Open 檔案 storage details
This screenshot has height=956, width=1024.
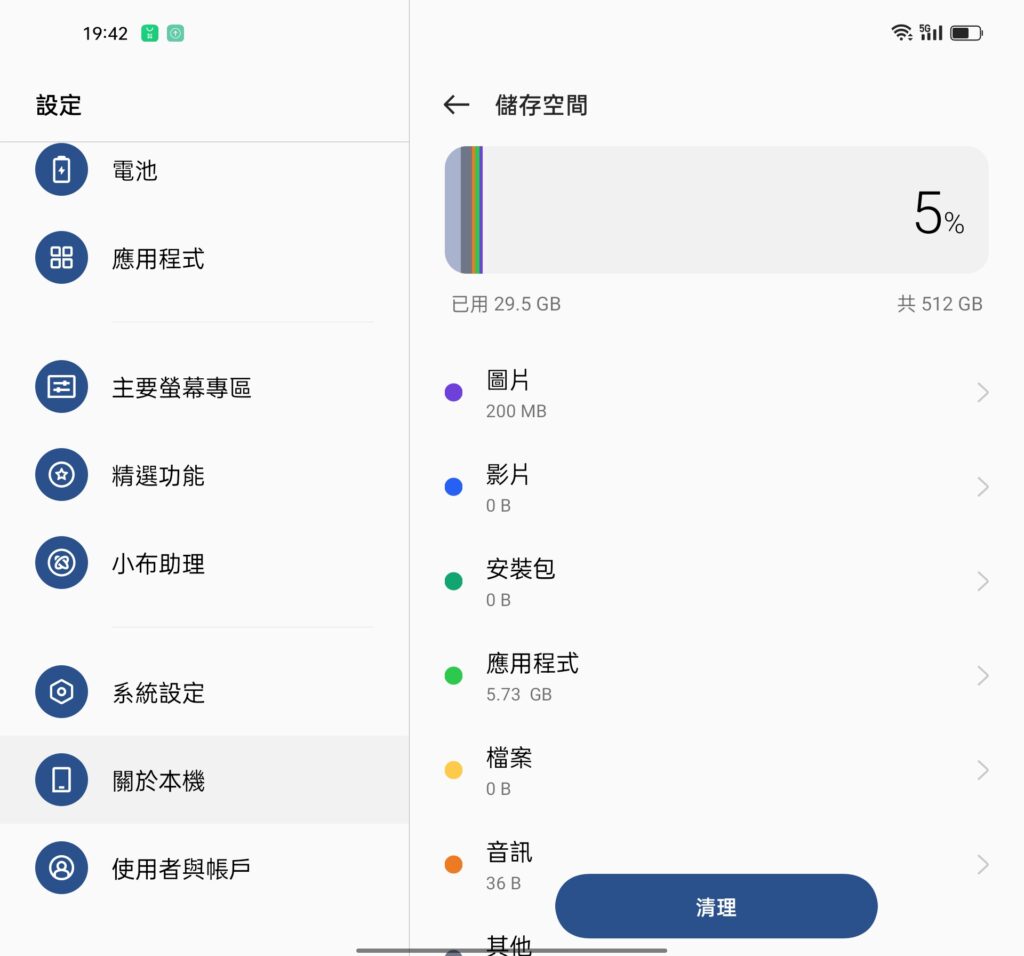[x=715, y=770]
